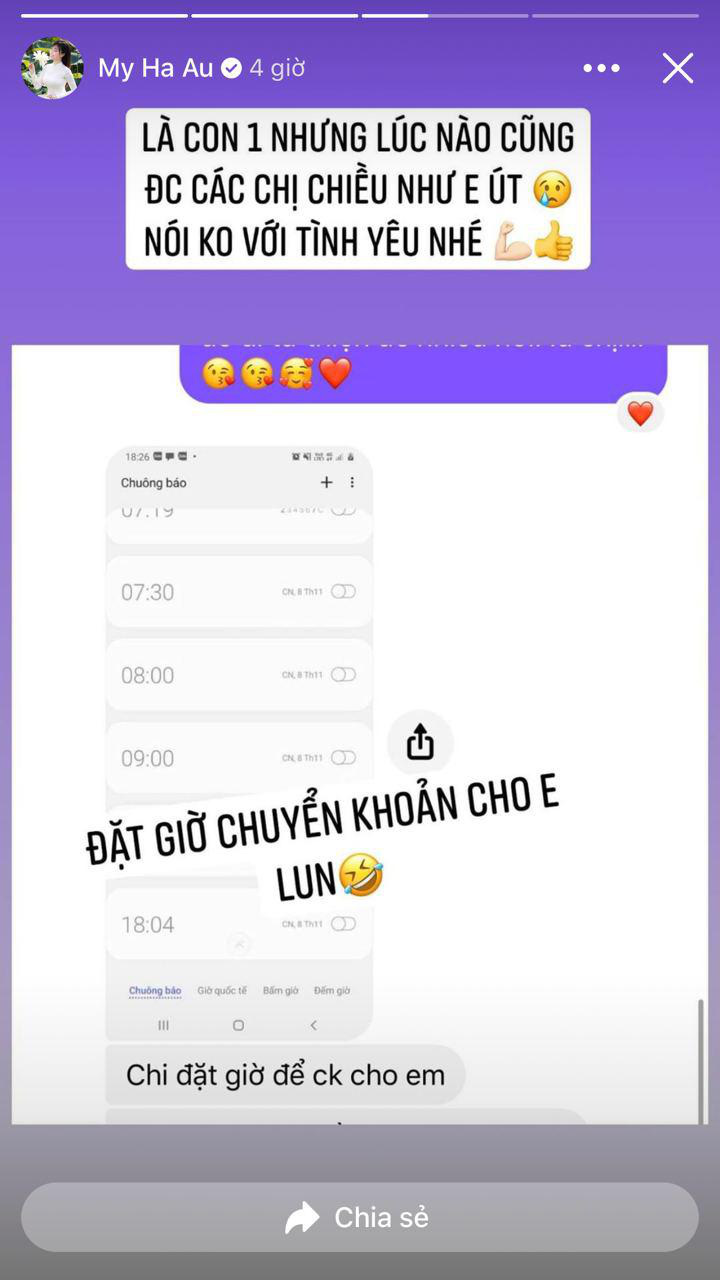This screenshot has height=1280, width=720.
Task: Open My Ha Au's profile picture
Action: tap(52, 69)
